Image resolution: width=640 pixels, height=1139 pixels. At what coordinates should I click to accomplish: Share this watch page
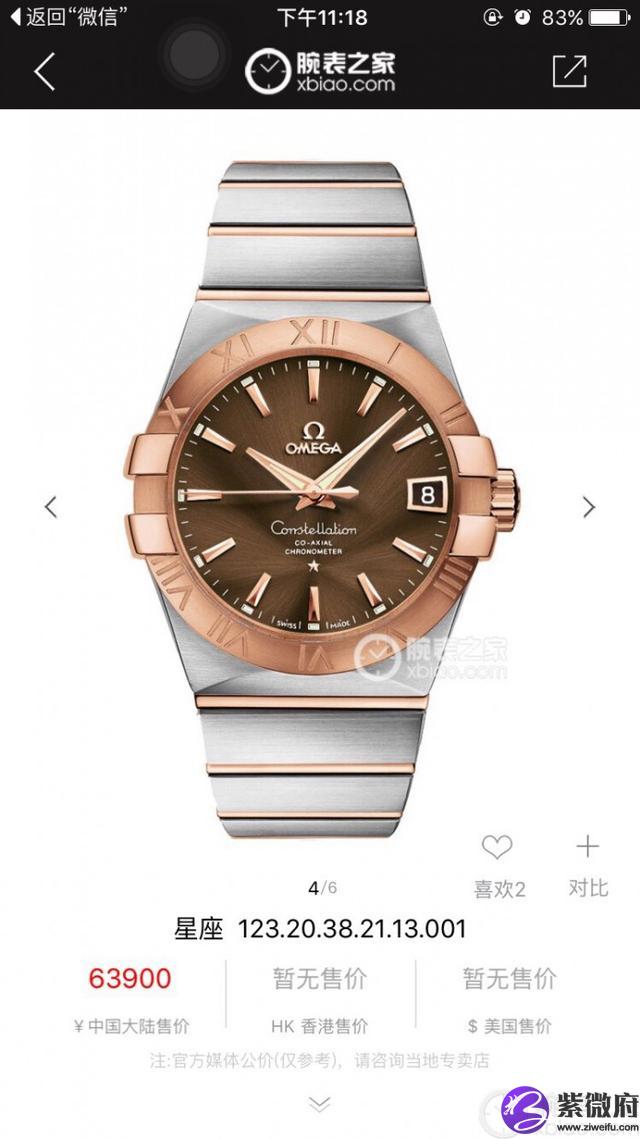570,71
